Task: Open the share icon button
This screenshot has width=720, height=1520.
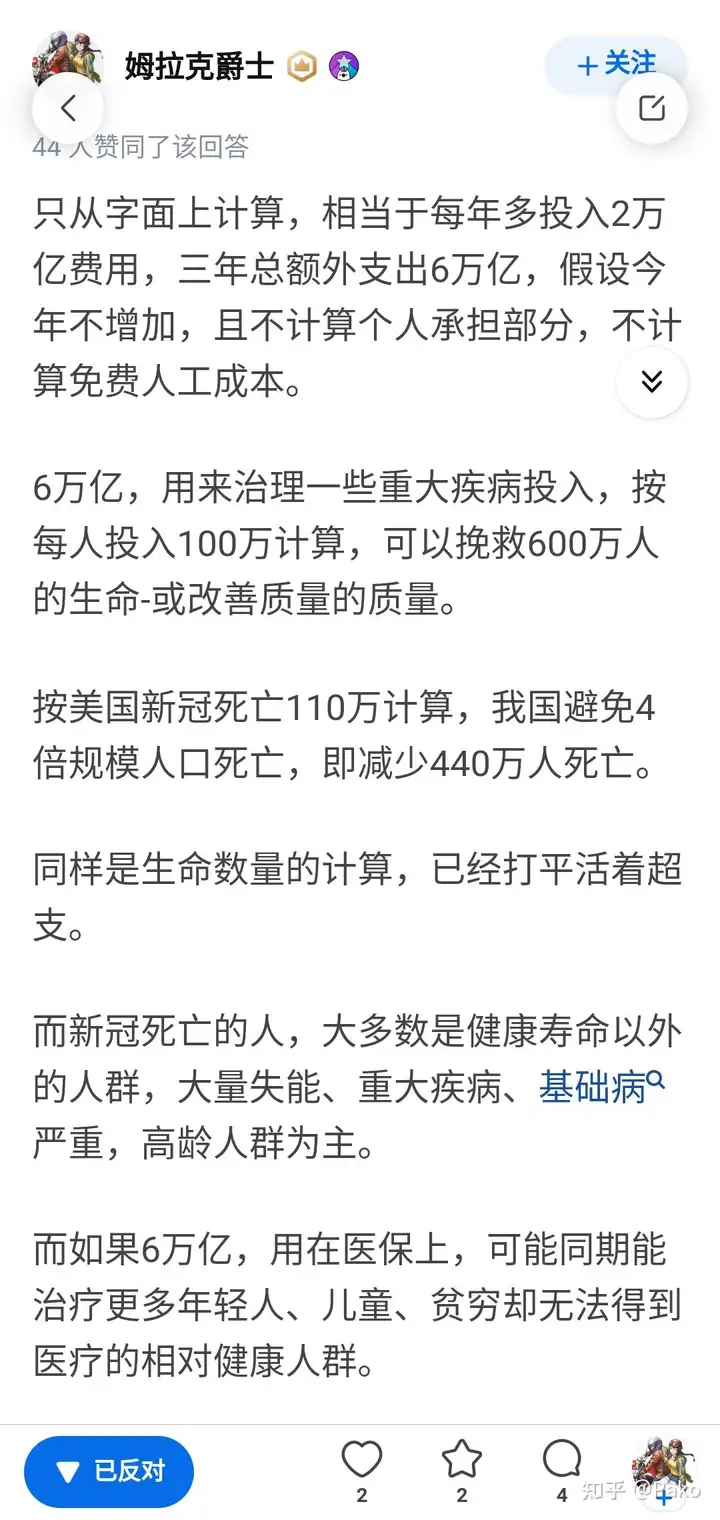Action: click(652, 108)
